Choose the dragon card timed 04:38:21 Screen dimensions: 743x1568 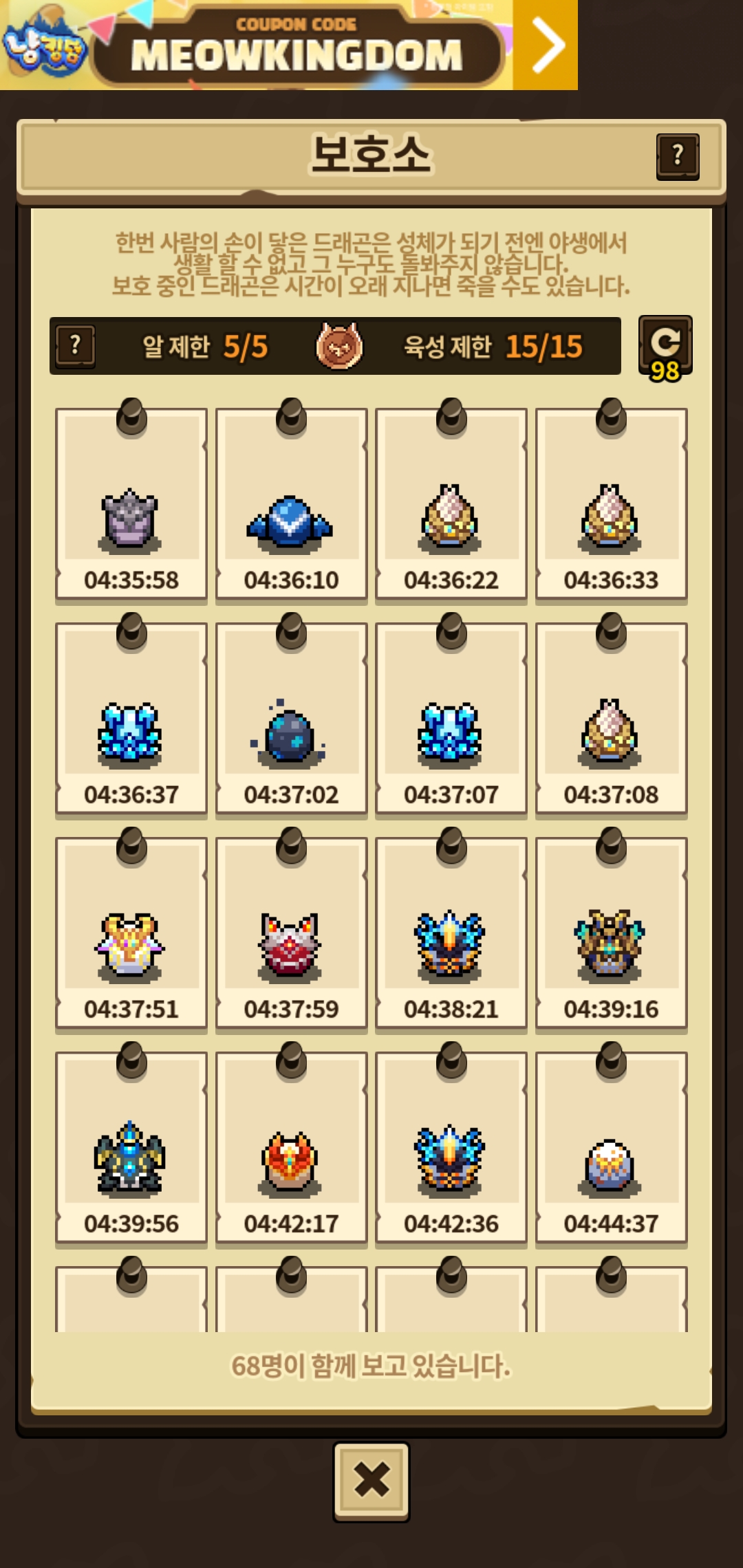point(451,935)
